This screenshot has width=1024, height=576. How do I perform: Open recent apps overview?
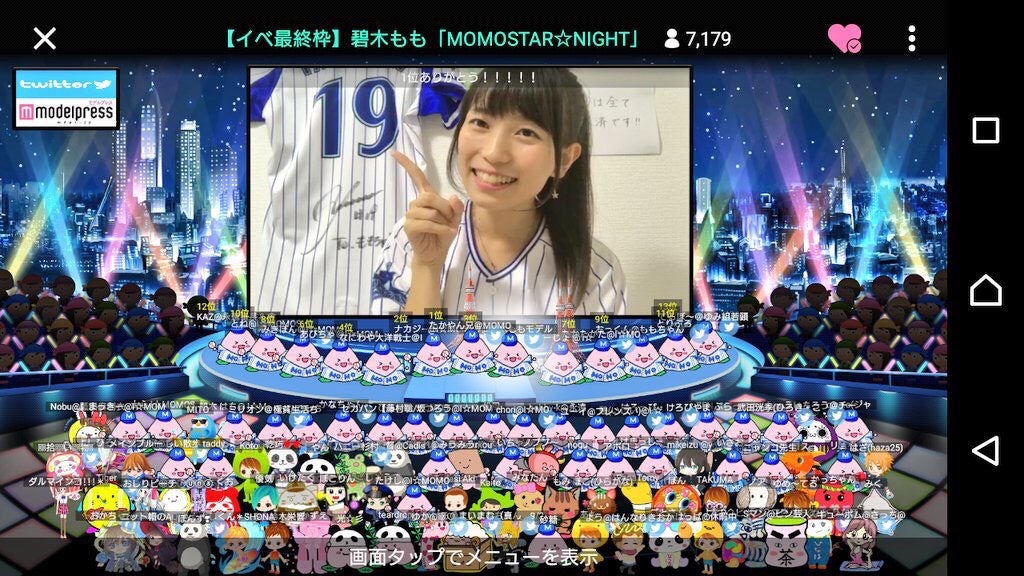pyautogui.click(x=985, y=130)
